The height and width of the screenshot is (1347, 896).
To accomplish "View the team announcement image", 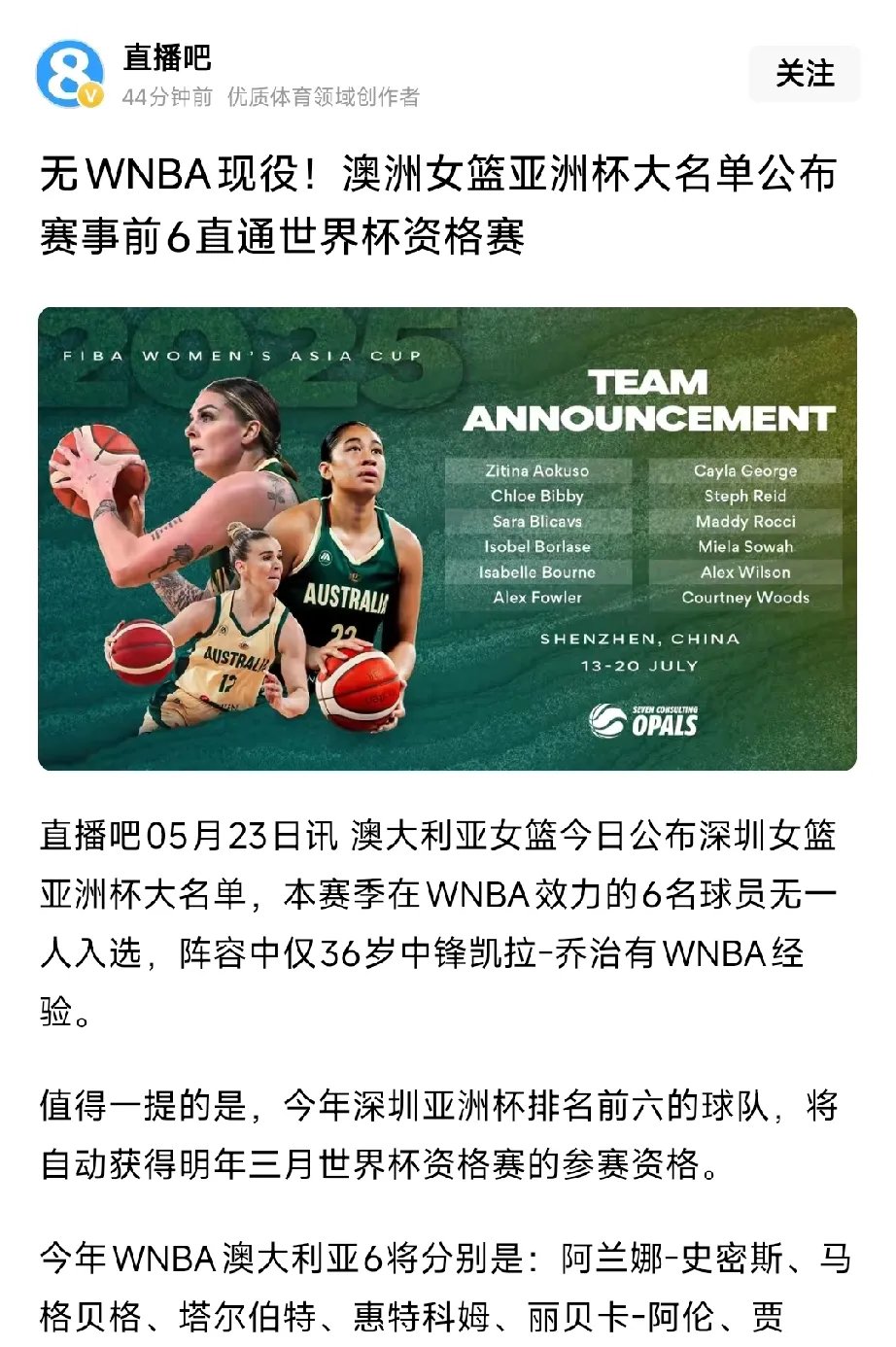I will pos(447,539).
